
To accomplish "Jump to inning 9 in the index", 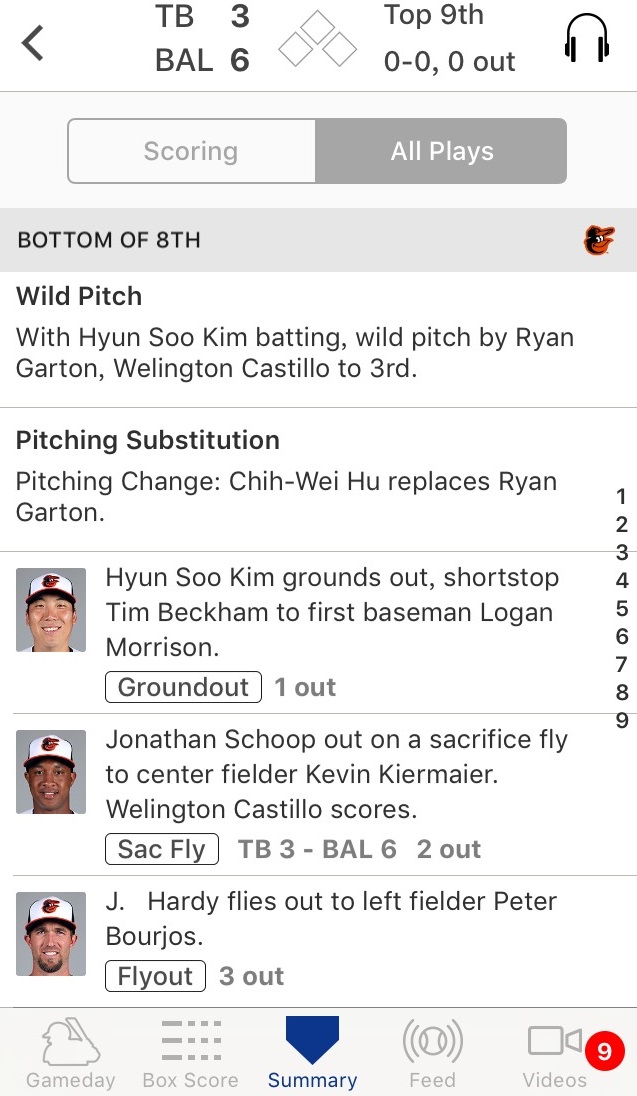I will coord(621,720).
